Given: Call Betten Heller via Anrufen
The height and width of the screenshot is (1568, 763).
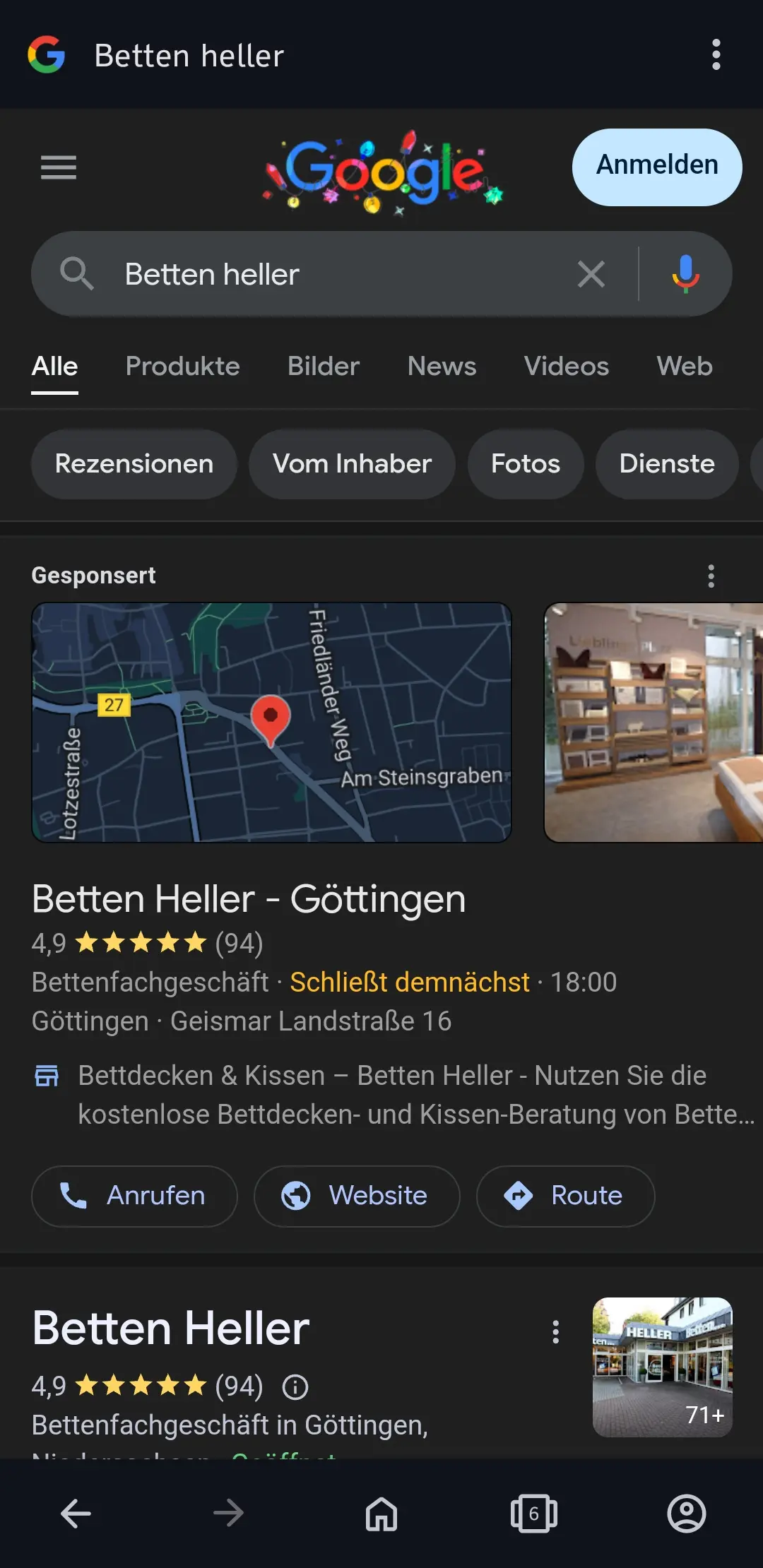Looking at the screenshot, I should 134,1196.
